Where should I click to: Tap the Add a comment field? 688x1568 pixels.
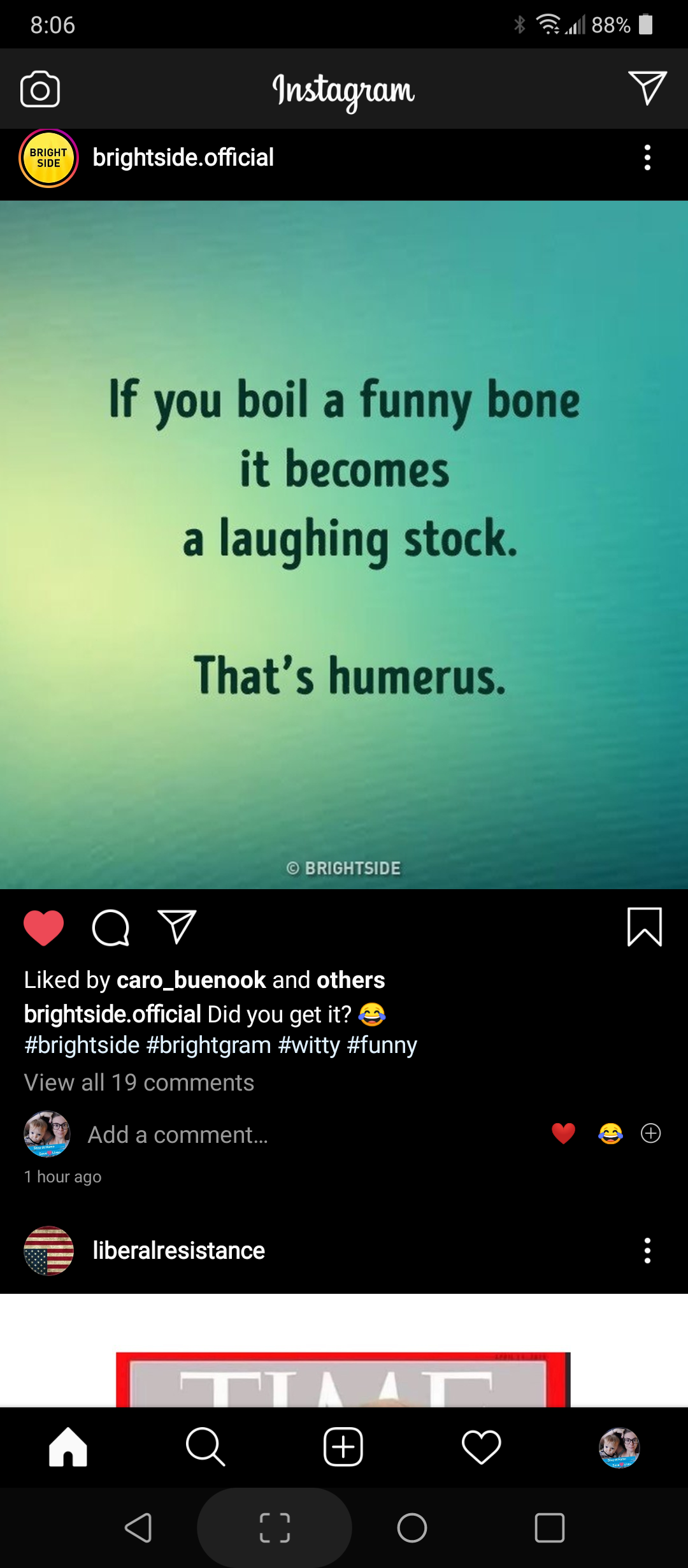coord(178,1135)
